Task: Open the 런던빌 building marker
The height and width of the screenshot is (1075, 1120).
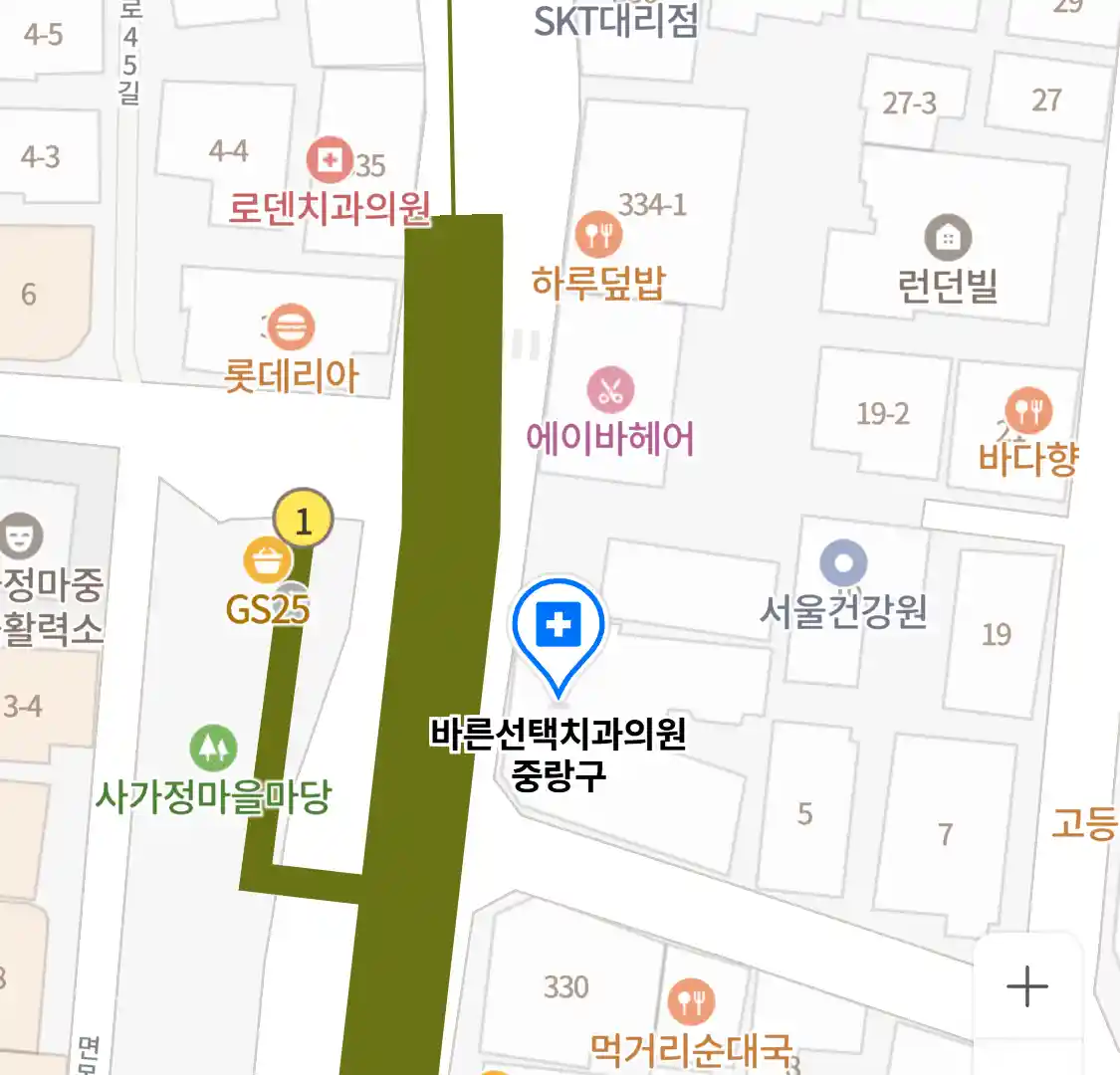Action: [x=947, y=238]
